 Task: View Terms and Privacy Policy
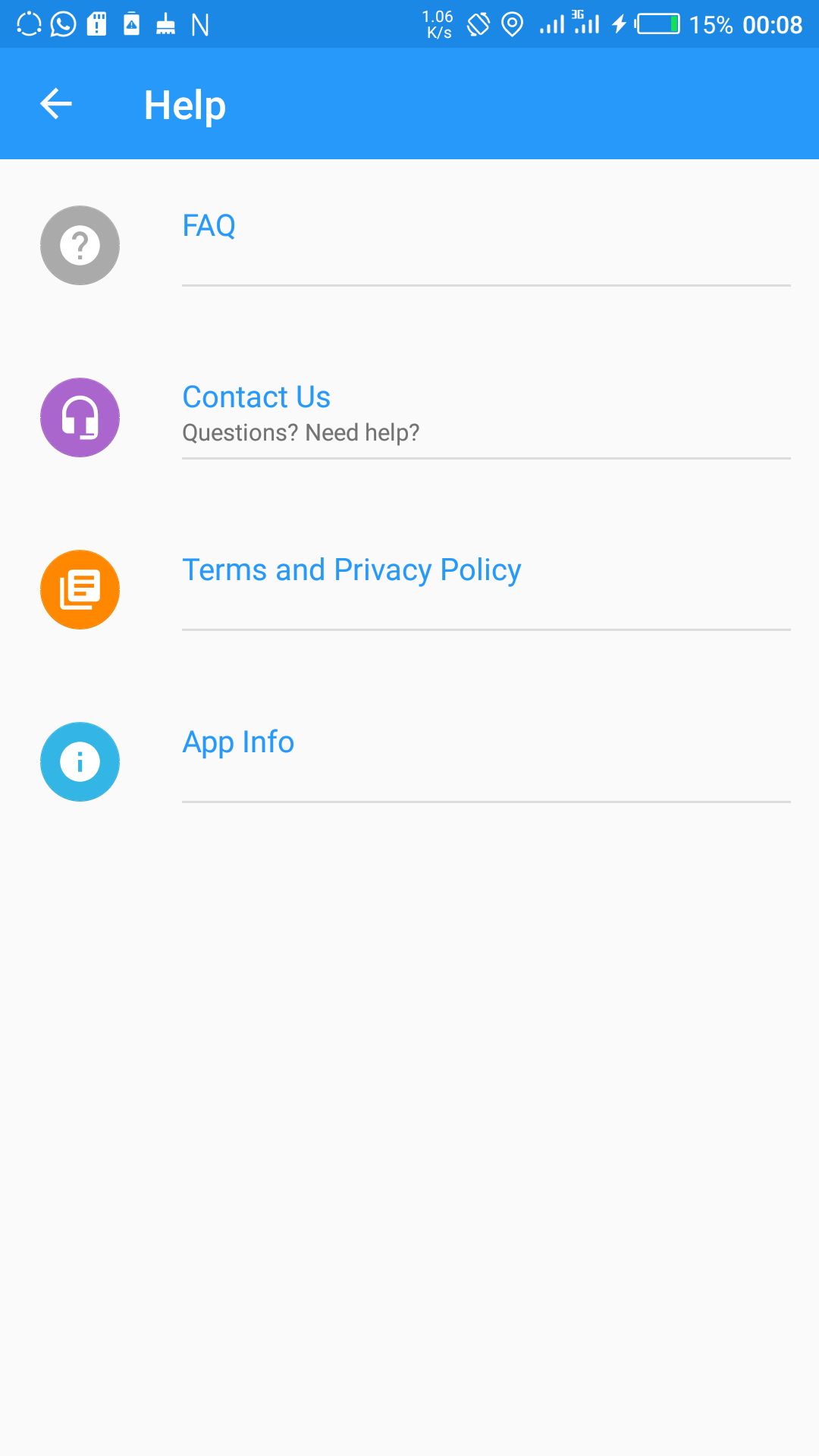tap(409, 590)
